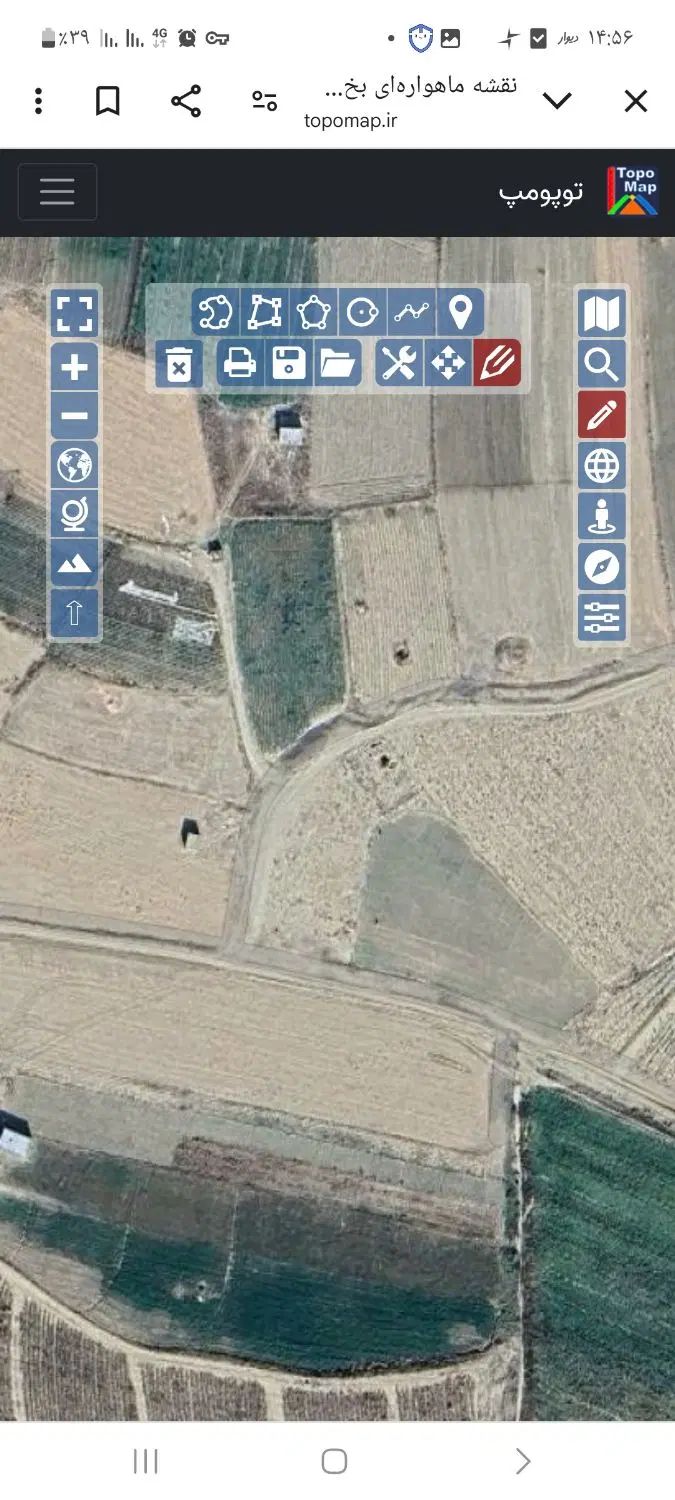The image size is (675, 1500).
Task: Open the compass tool
Action: click(602, 568)
